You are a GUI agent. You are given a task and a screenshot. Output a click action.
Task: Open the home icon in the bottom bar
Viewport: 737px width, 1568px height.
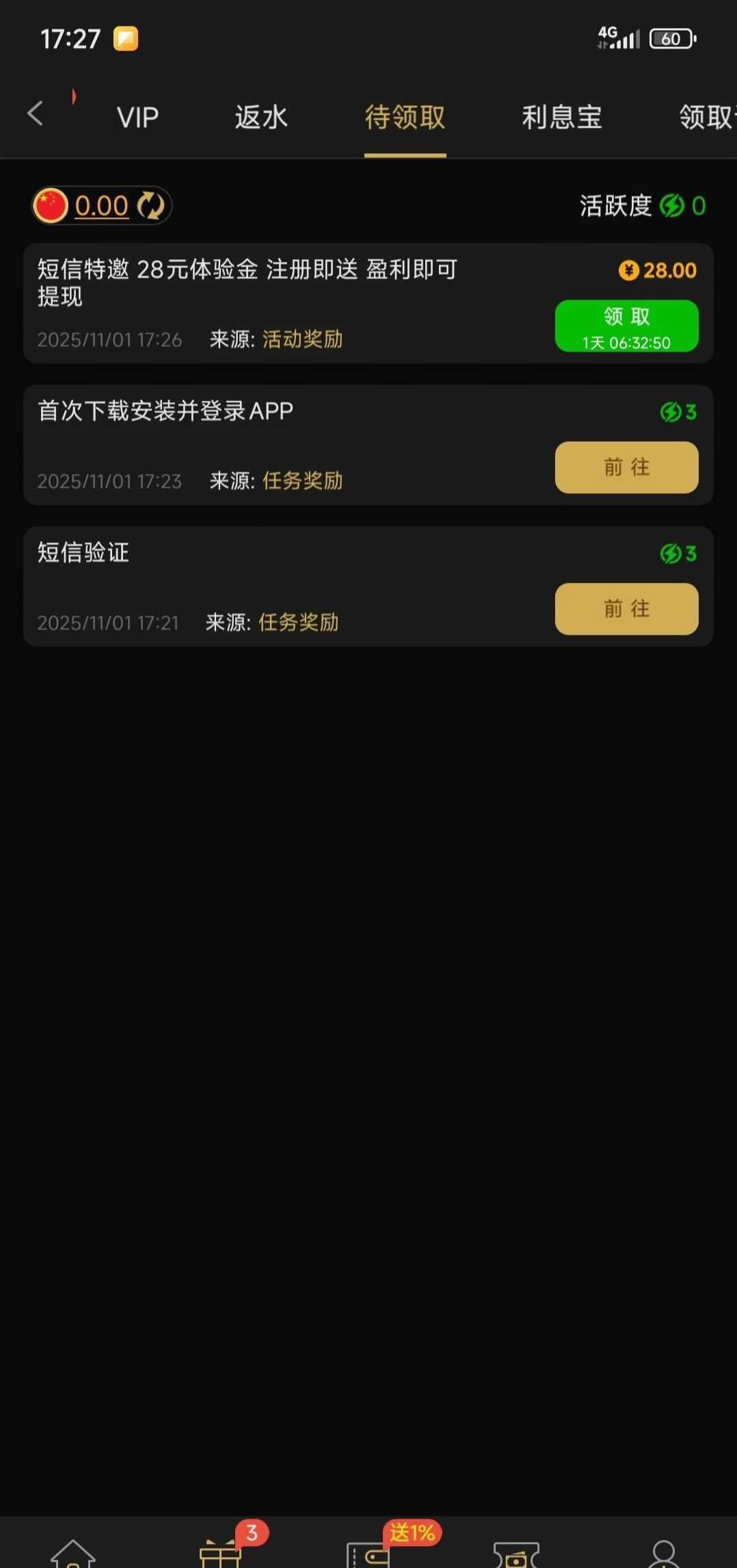tap(73, 1552)
